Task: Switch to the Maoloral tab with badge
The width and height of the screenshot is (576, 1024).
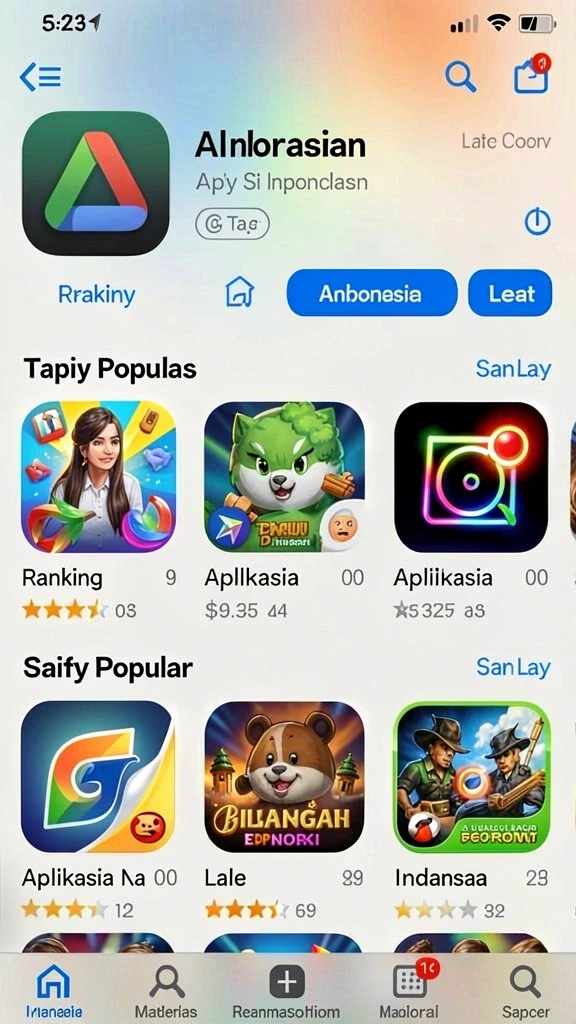Action: point(409,991)
